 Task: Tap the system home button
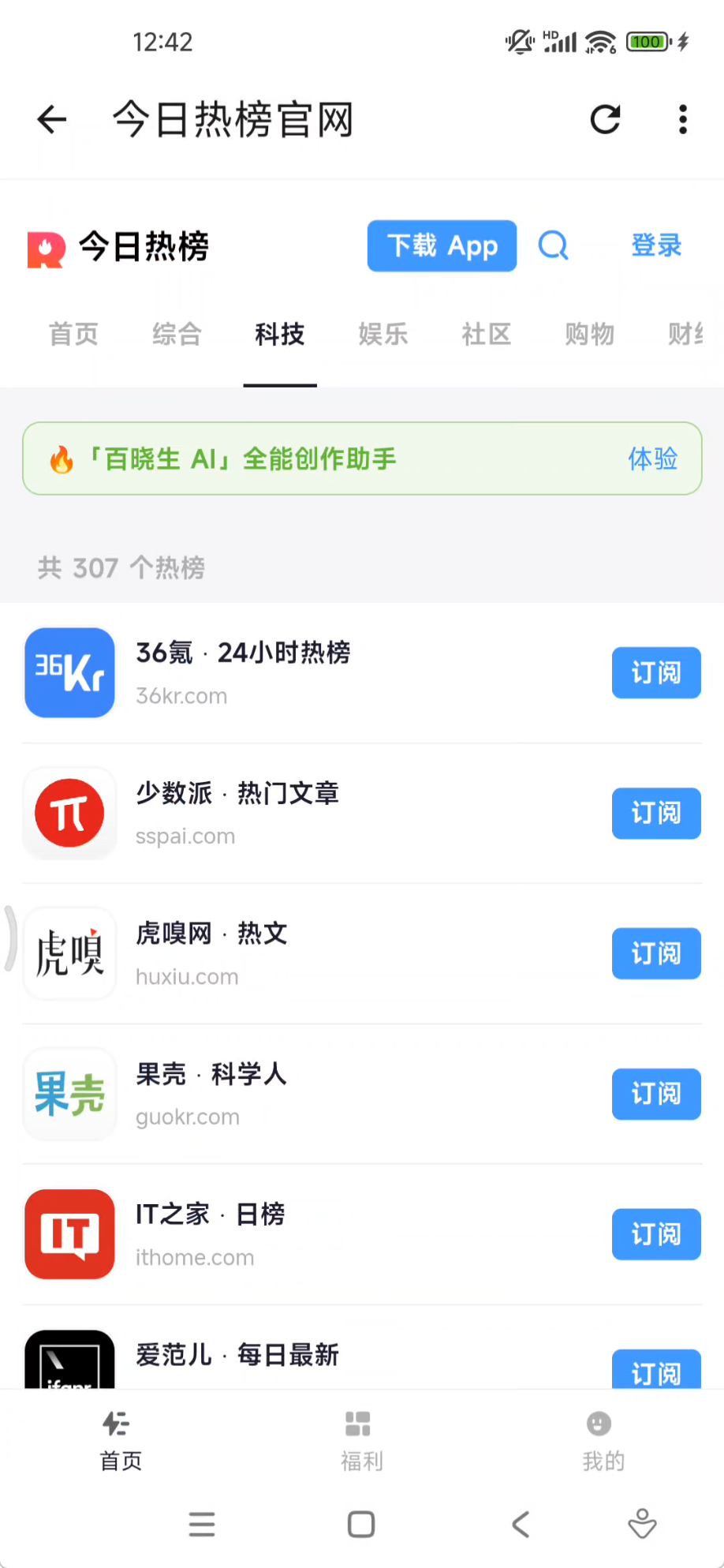pos(361,1524)
